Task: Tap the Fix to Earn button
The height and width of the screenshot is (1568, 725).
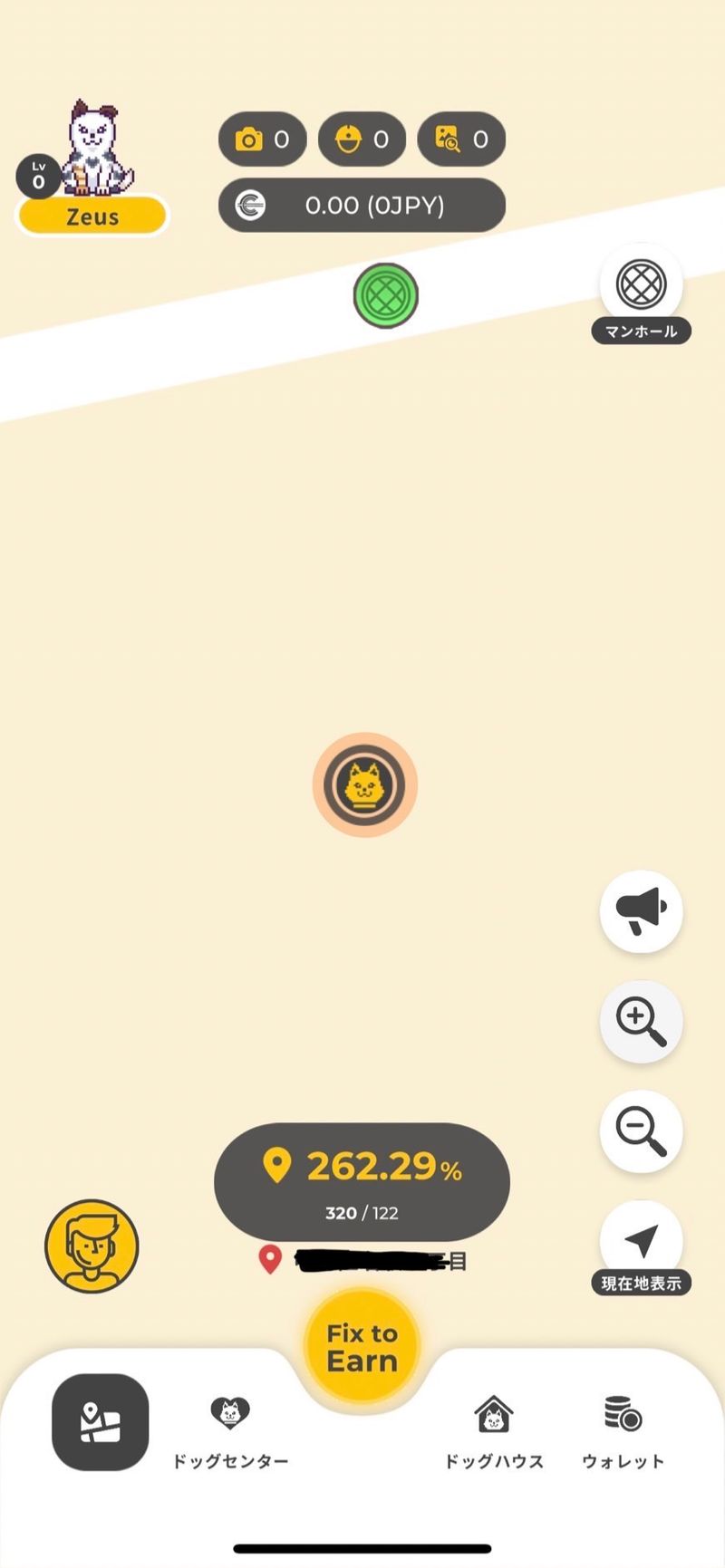Action: pos(362,1347)
